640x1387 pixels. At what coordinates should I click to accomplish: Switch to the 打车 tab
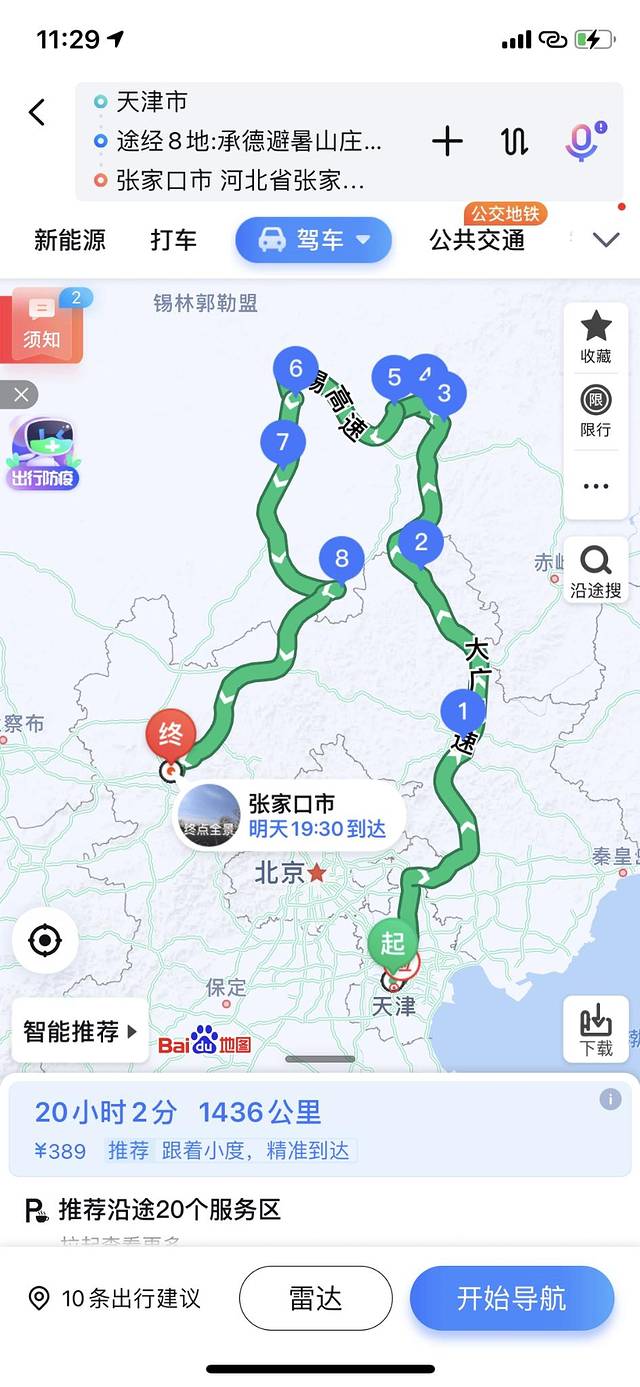(174, 240)
